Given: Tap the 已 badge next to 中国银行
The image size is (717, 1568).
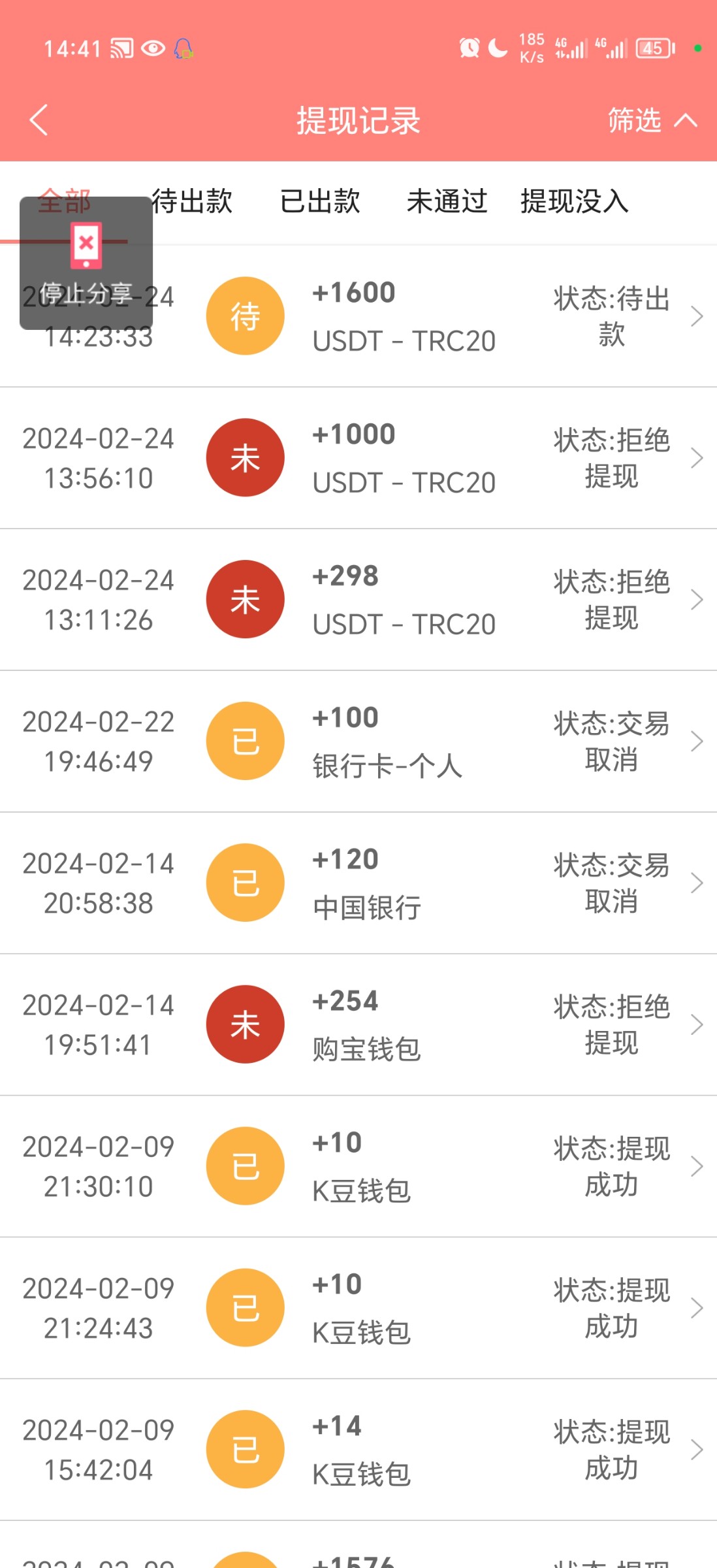Looking at the screenshot, I should point(245,882).
